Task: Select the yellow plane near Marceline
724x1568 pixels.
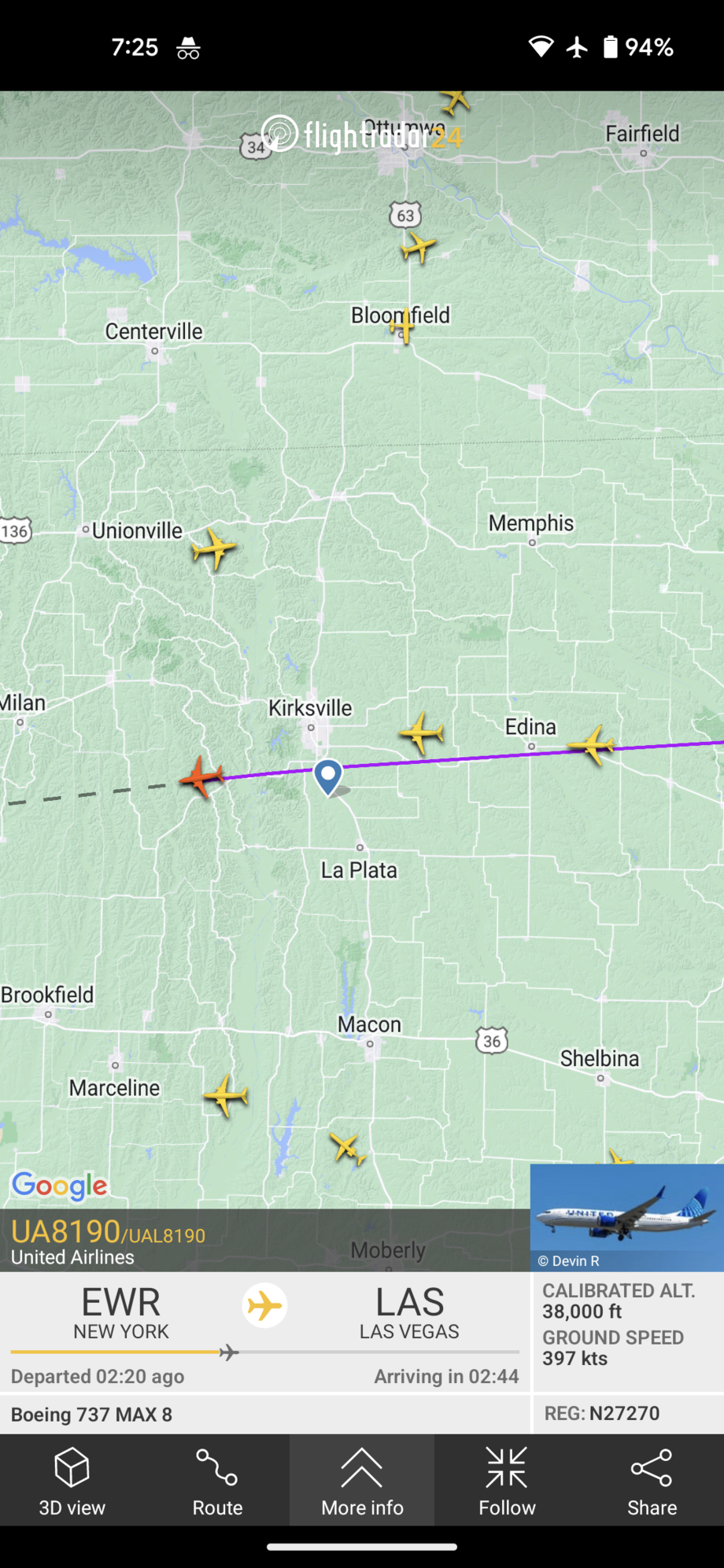Action: pos(227,1095)
